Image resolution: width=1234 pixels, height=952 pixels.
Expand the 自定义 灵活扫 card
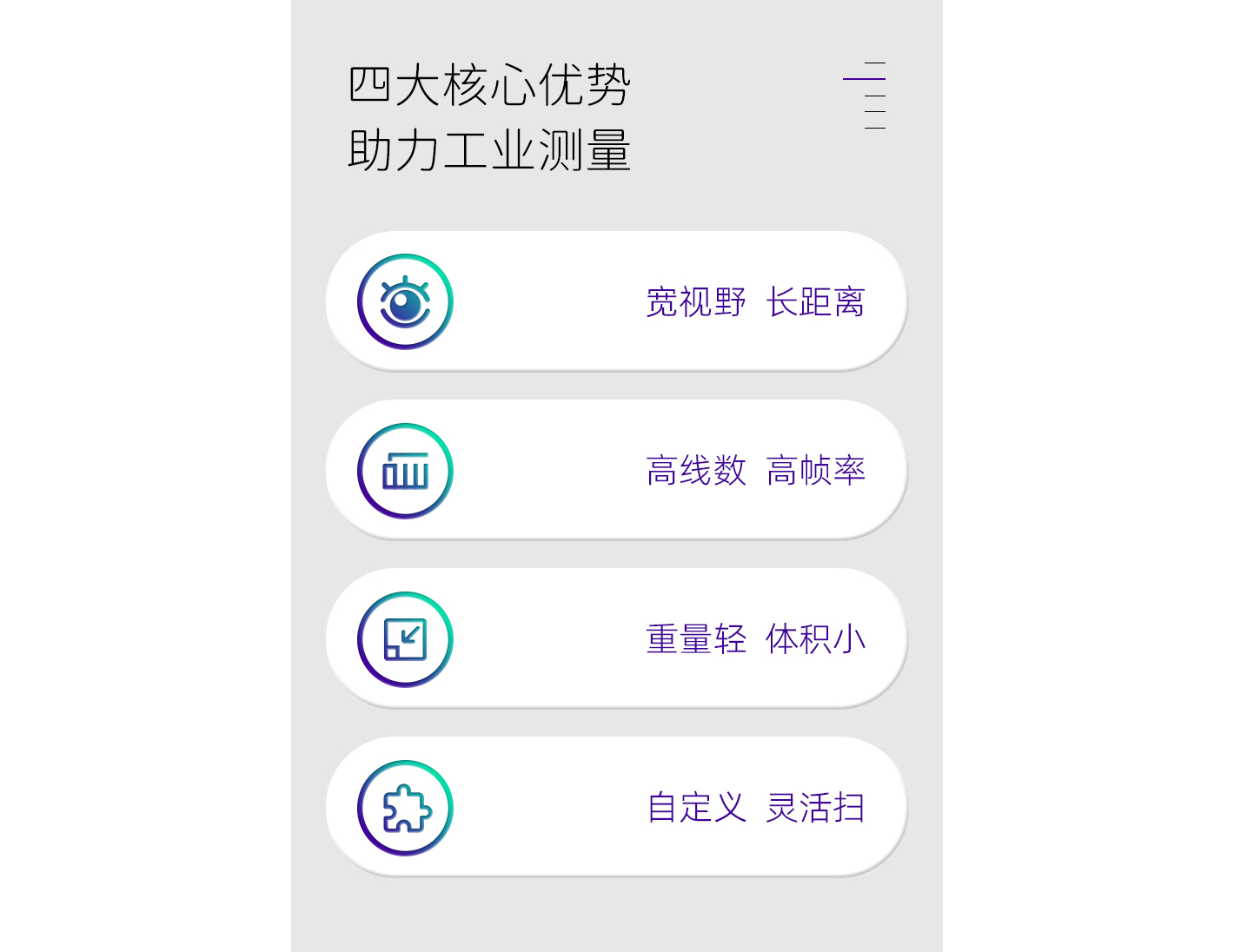click(x=615, y=807)
